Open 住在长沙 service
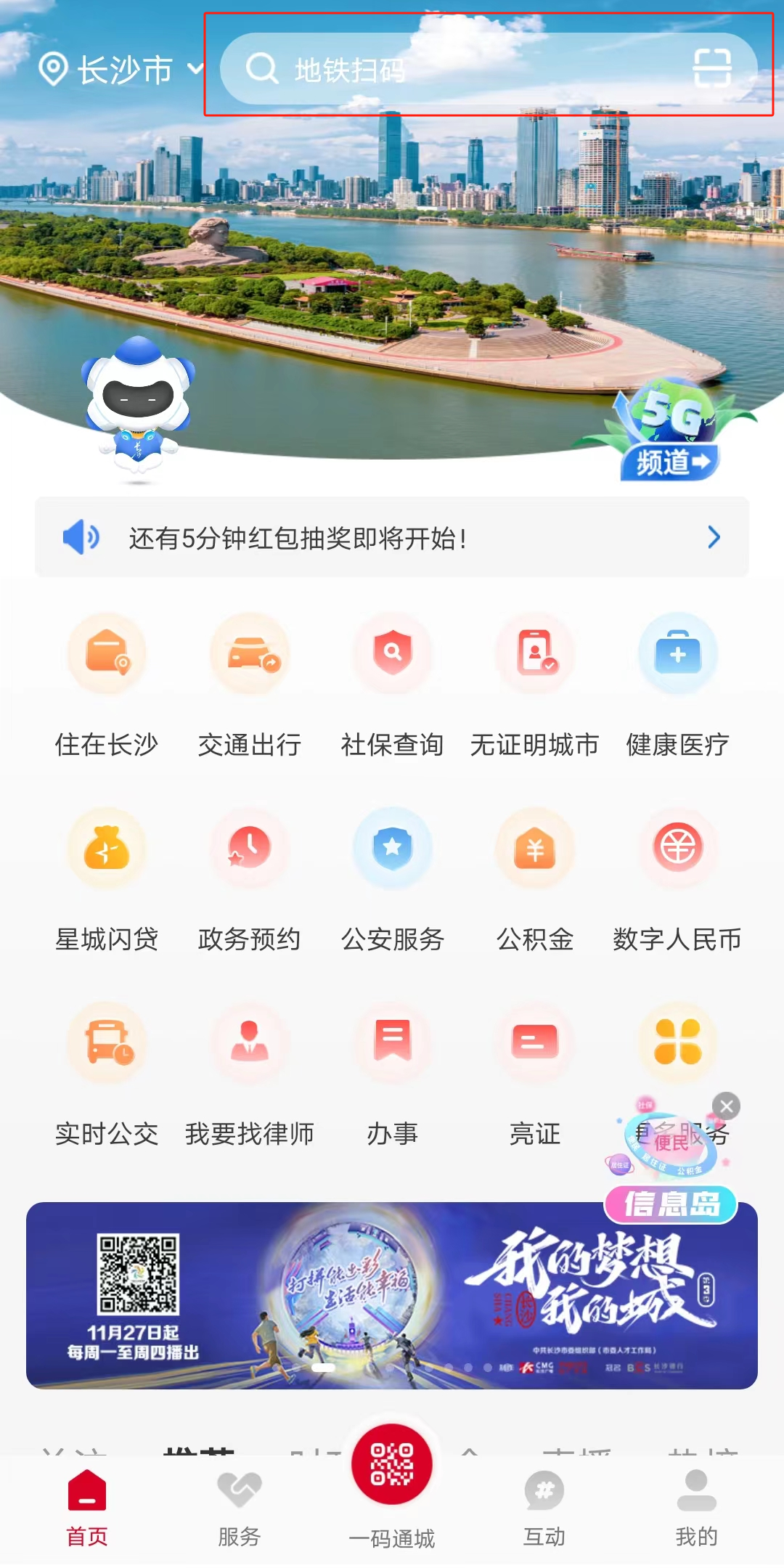784x1568 pixels. click(107, 681)
